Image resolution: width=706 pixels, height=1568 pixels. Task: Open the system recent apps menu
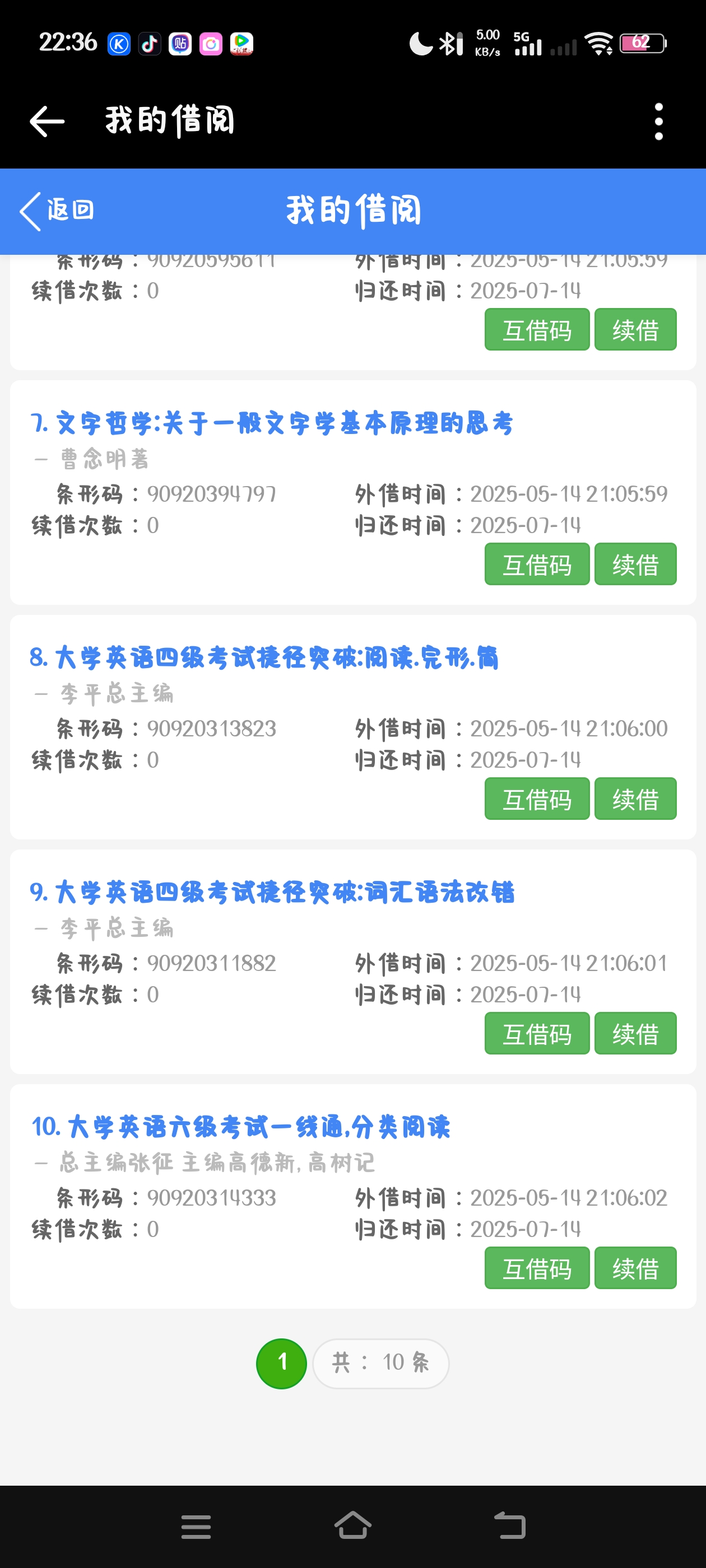(x=196, y=1526)
